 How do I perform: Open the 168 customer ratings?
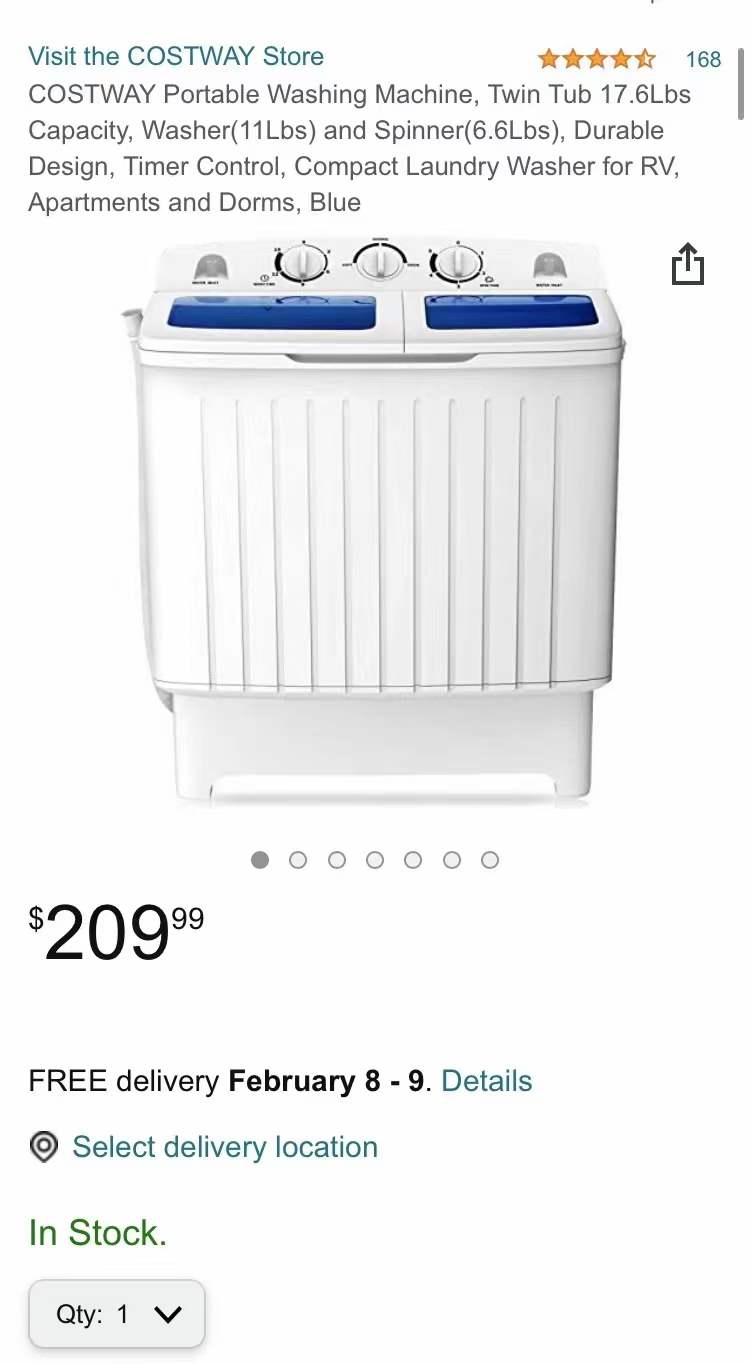click(703, 59)
